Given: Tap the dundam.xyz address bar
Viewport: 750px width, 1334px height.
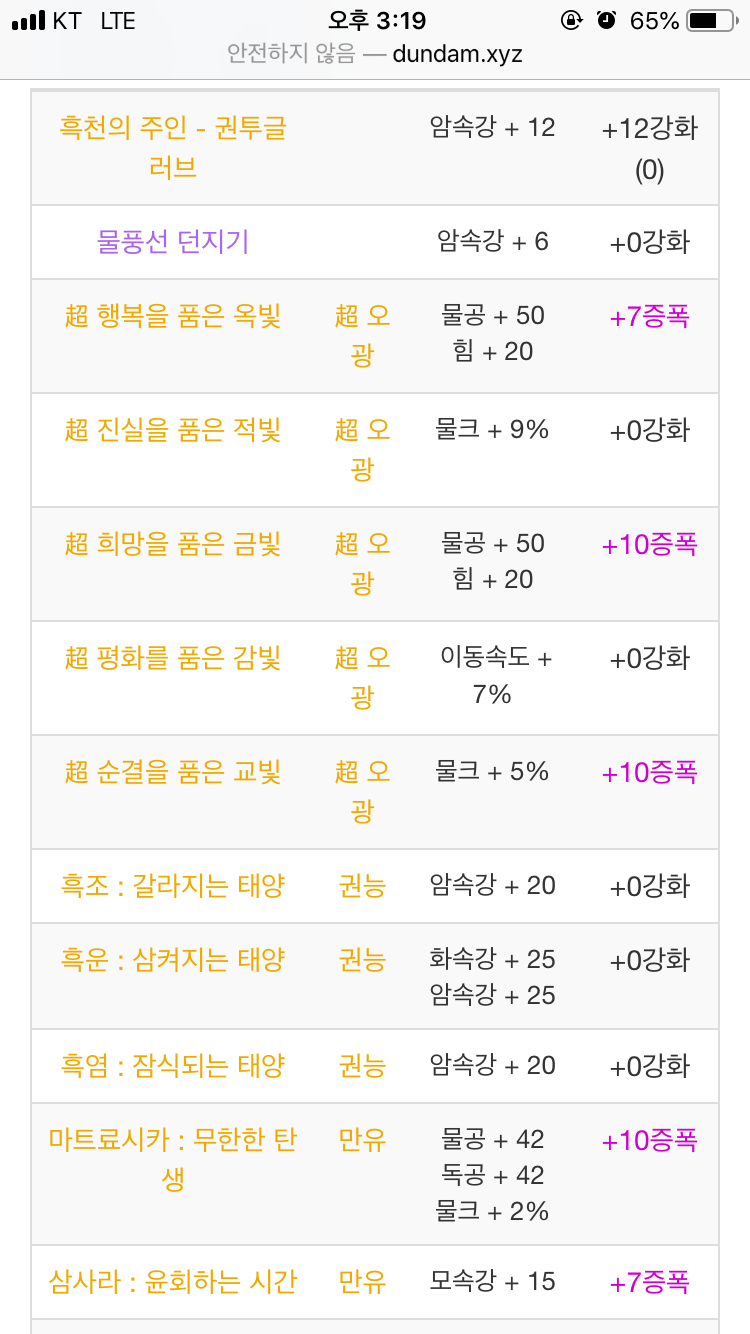Looking at the screenshot, I should tap(375, 54).
